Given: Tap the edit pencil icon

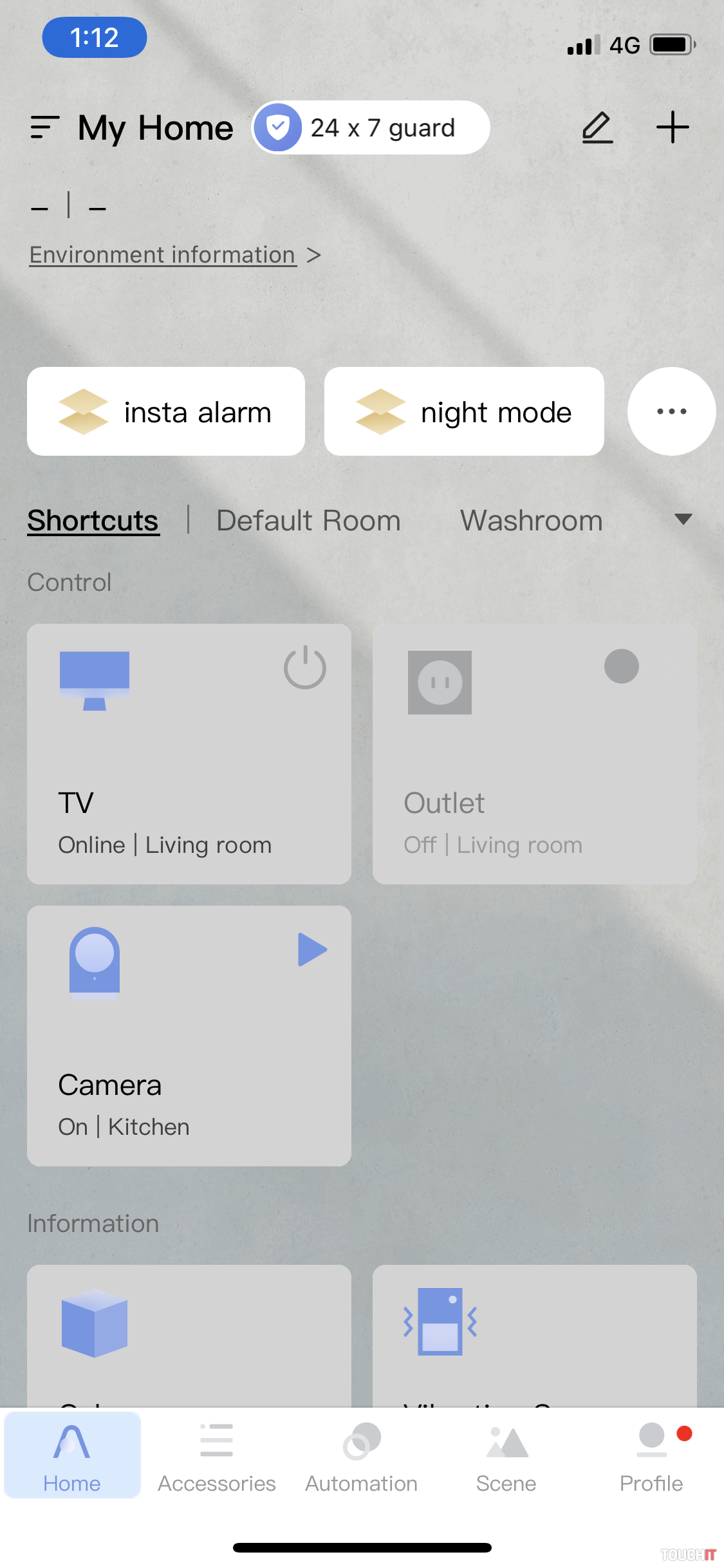Looking at the screenshot, I should pos(597,127).
